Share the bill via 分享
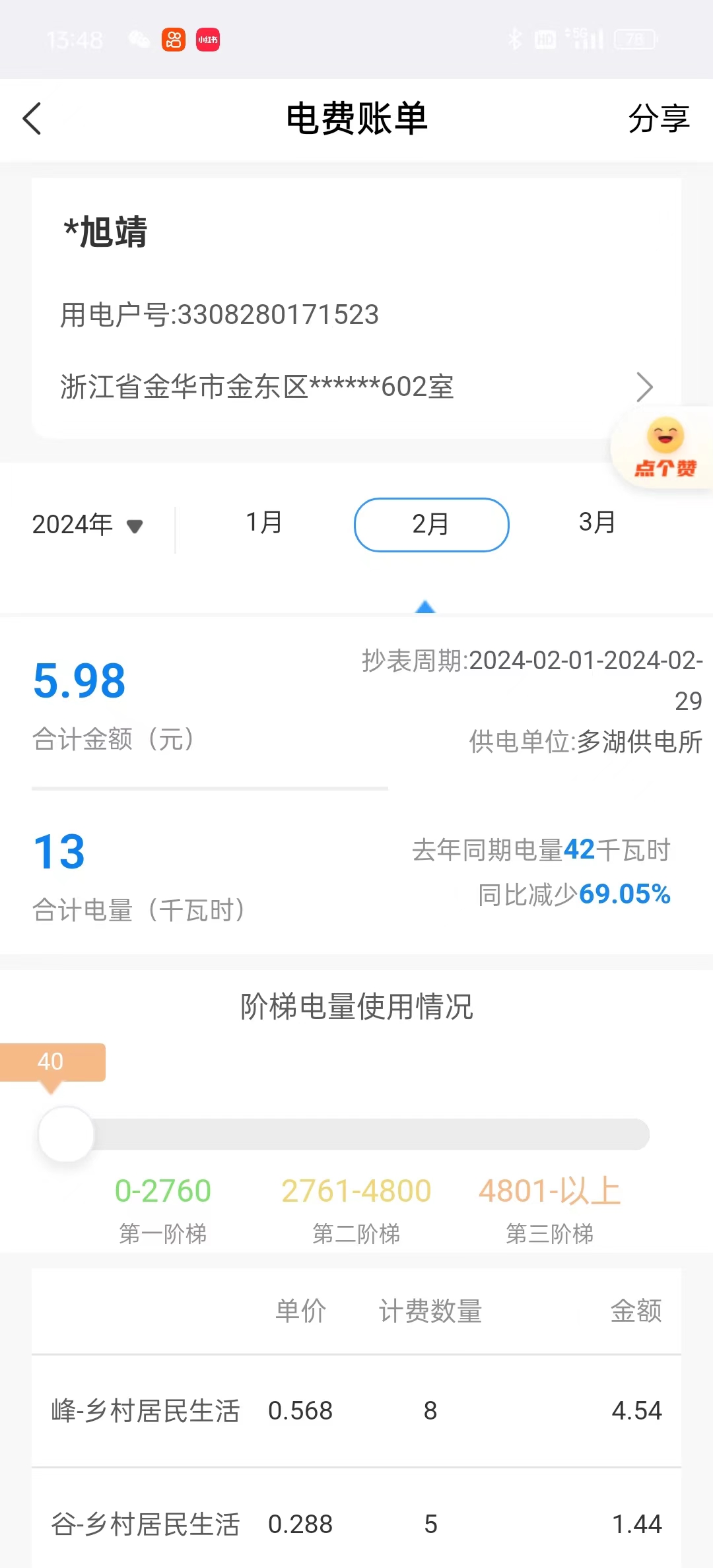The height and width of the screenshot is (1568, 713). 658,119
